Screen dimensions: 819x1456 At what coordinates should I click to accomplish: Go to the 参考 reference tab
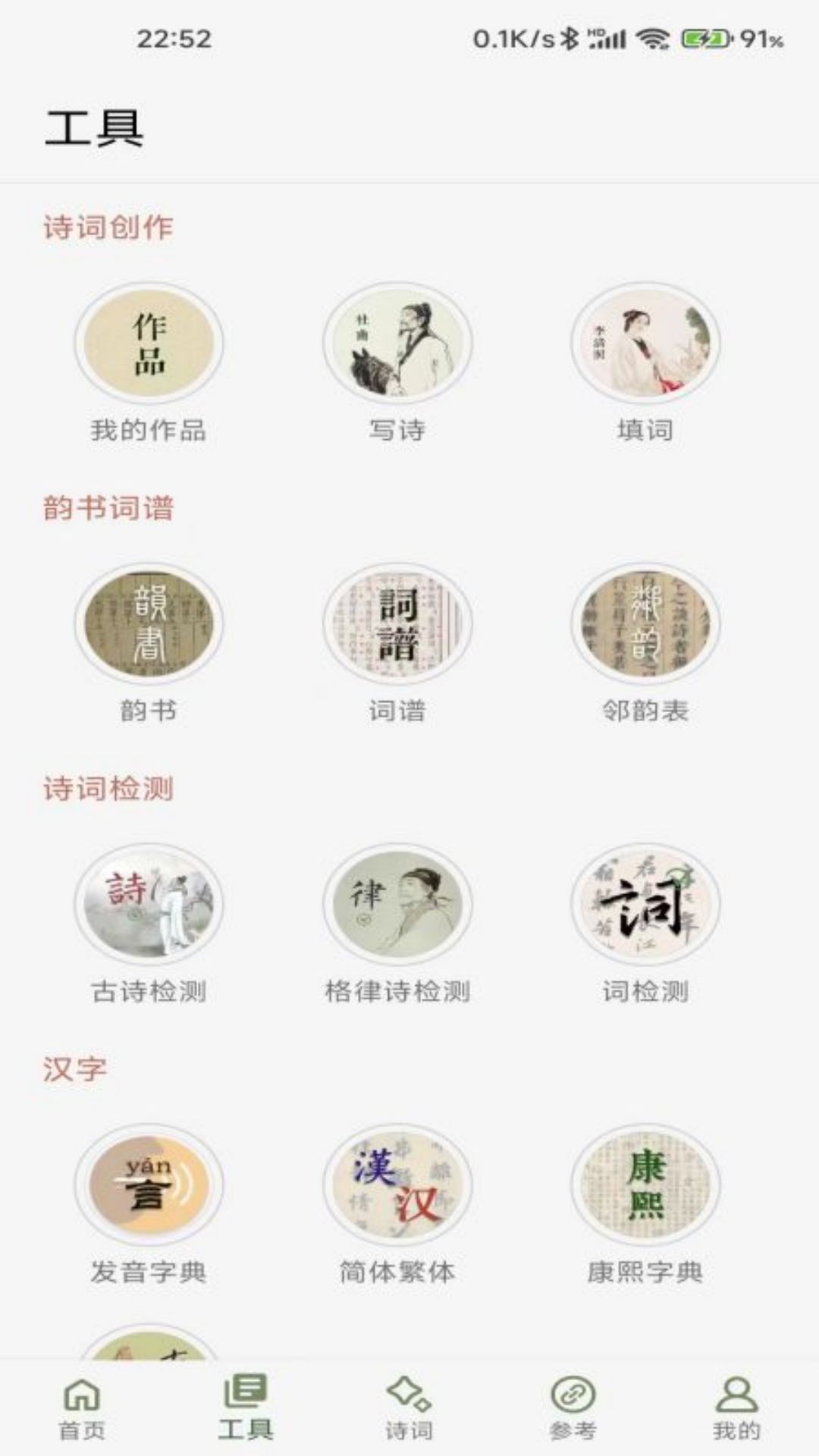(x=573, y=1409)
